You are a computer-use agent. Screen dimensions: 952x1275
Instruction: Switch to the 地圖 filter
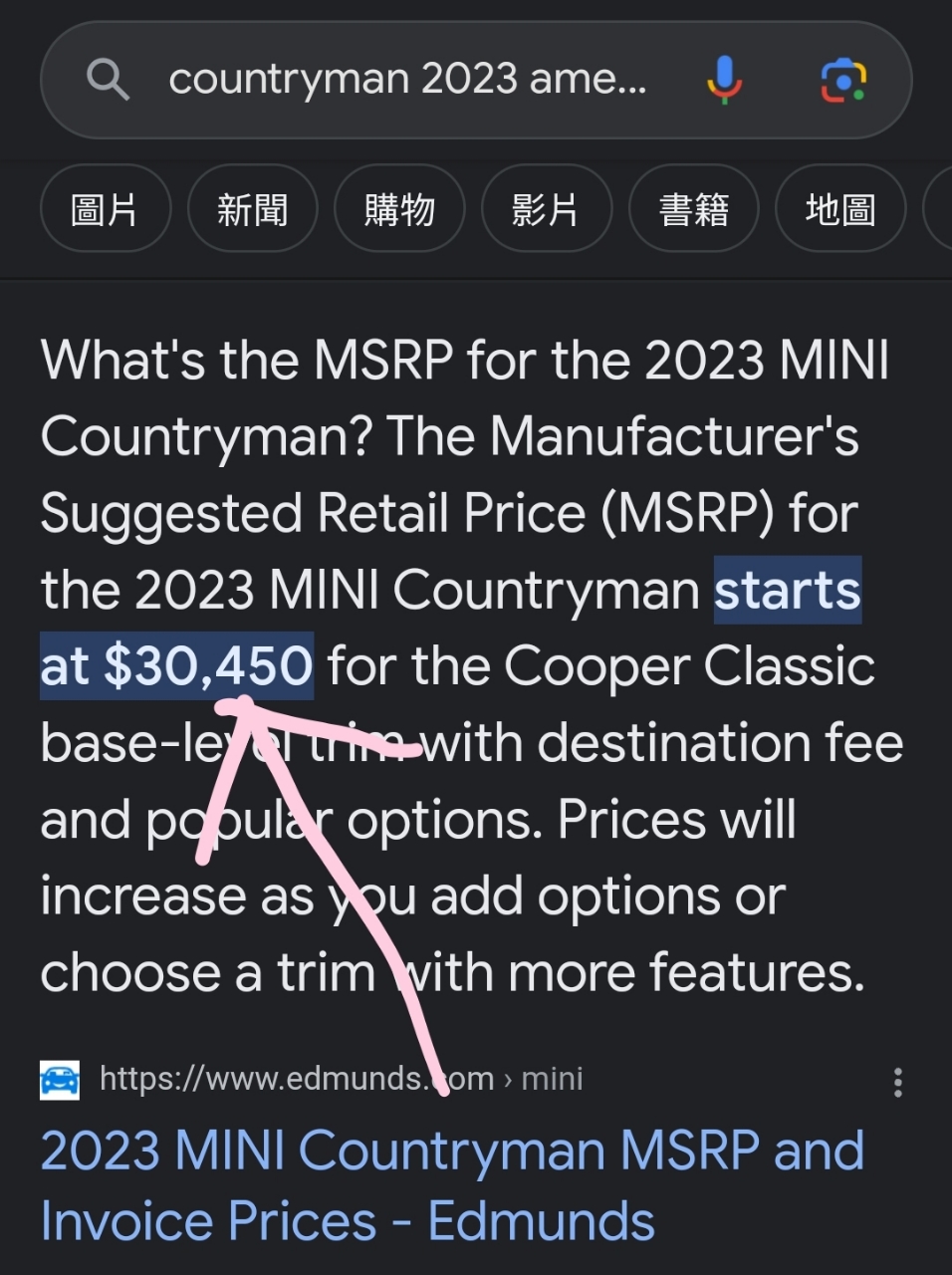pyautogui.click(x=839, y=210)
